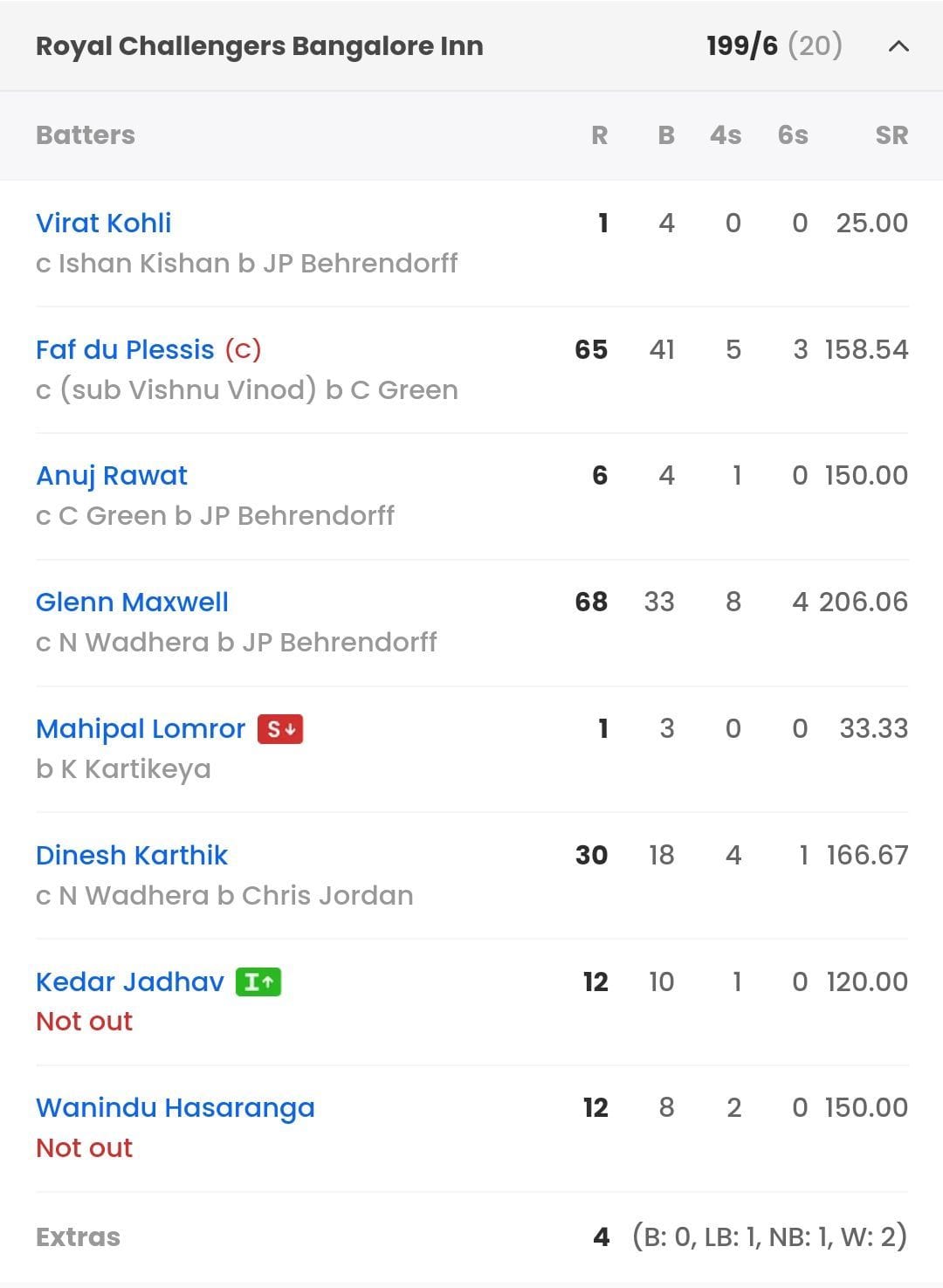Click Glenn Maxwell's strike rate 206.06

(864, 602)
